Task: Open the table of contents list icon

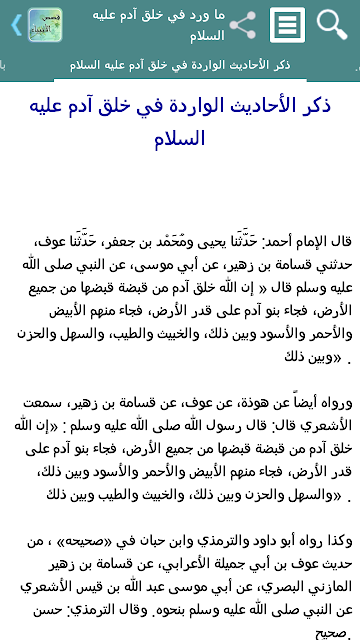Action: tap(287, 25)
